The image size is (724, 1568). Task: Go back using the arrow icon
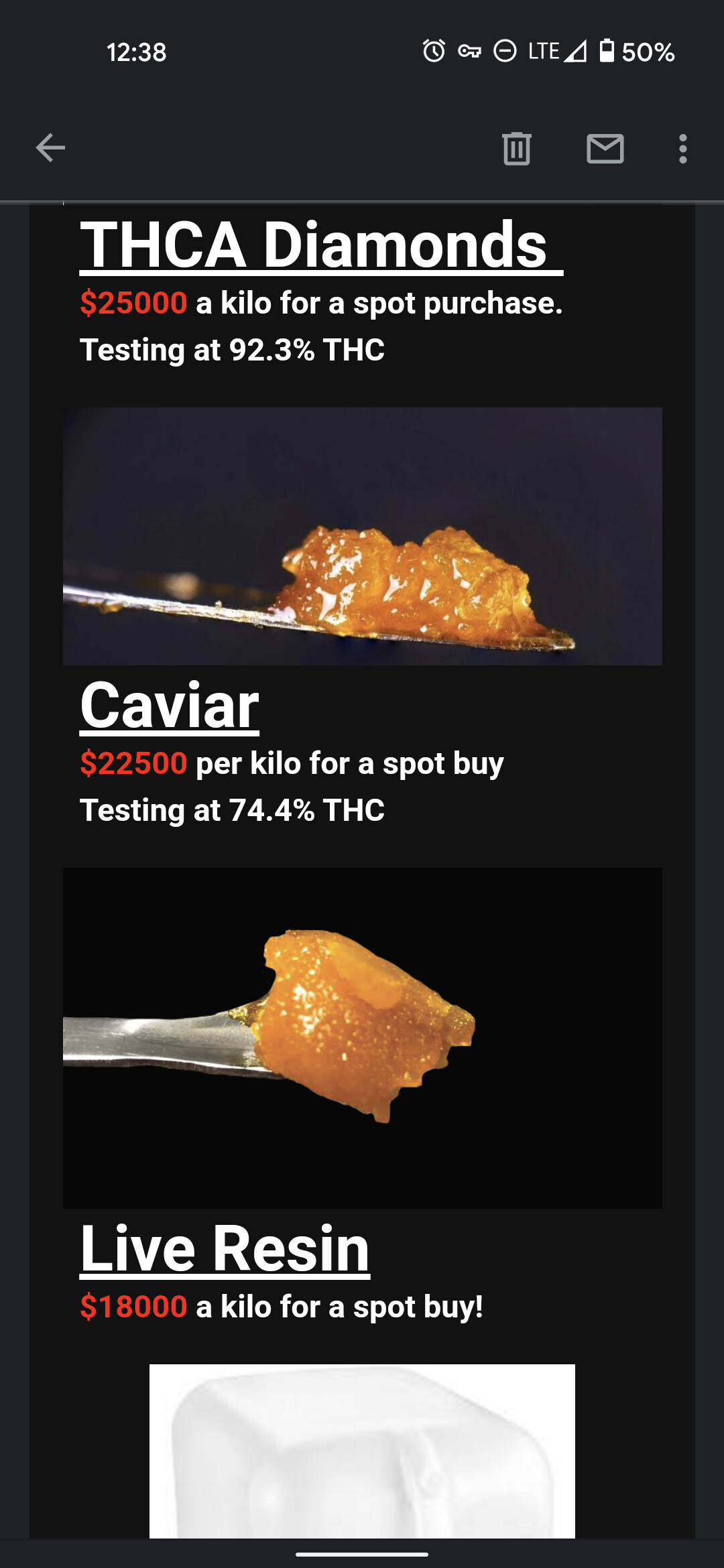click(x=50, y=148)
